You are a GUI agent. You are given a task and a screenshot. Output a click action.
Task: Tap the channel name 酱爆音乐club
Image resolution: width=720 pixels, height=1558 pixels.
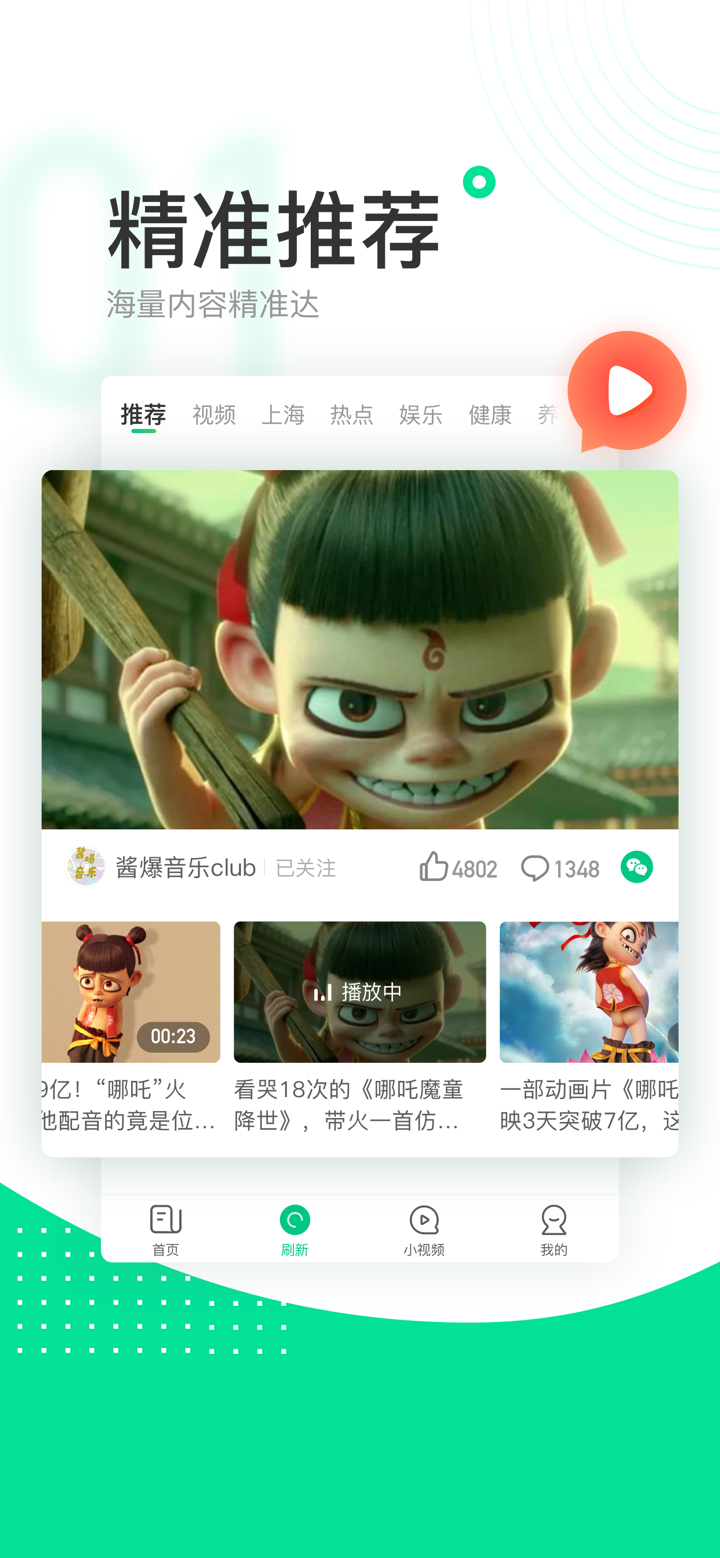pyautogui.click(x=186, y=866)
